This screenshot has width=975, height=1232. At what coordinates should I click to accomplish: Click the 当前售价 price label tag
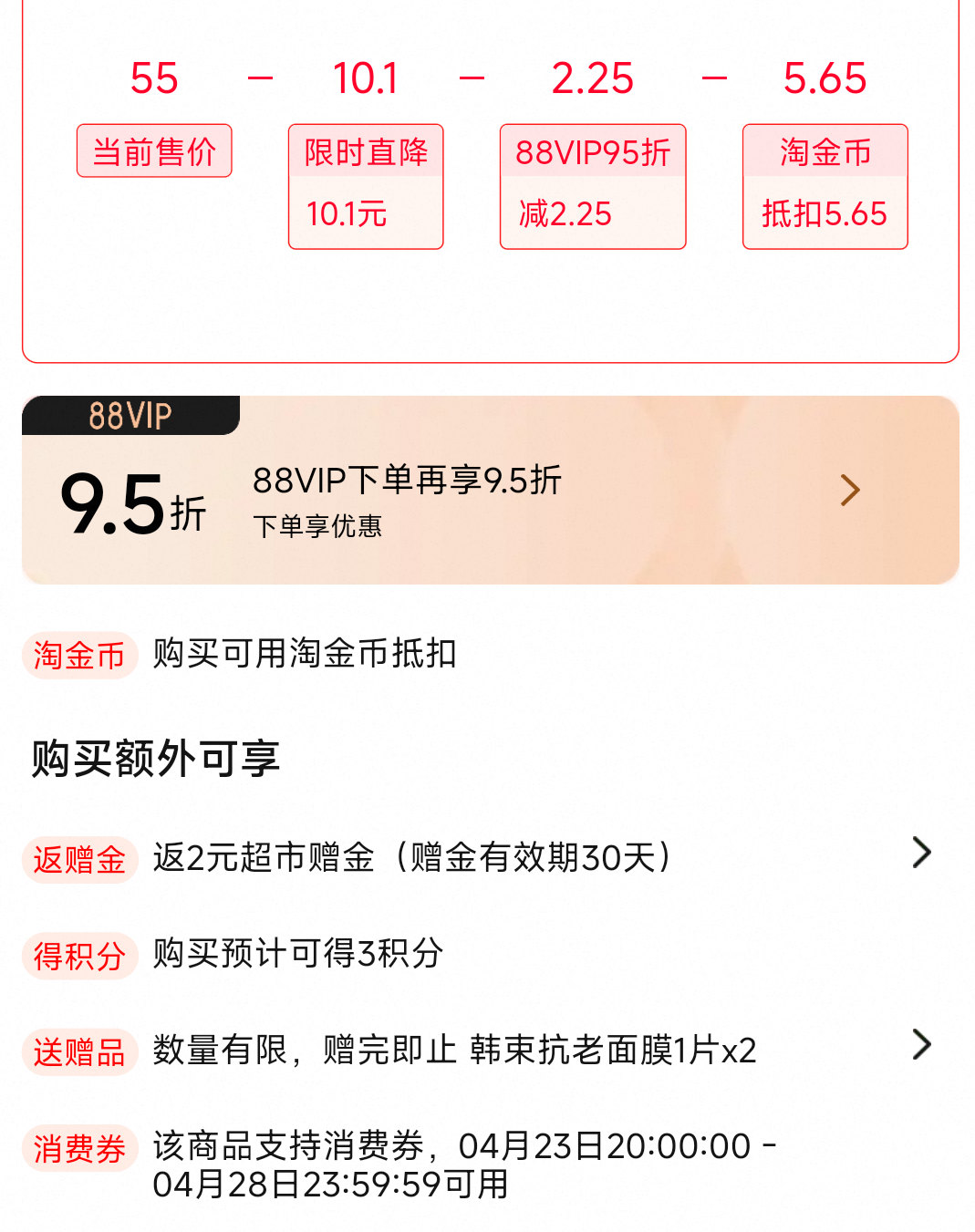153,150
